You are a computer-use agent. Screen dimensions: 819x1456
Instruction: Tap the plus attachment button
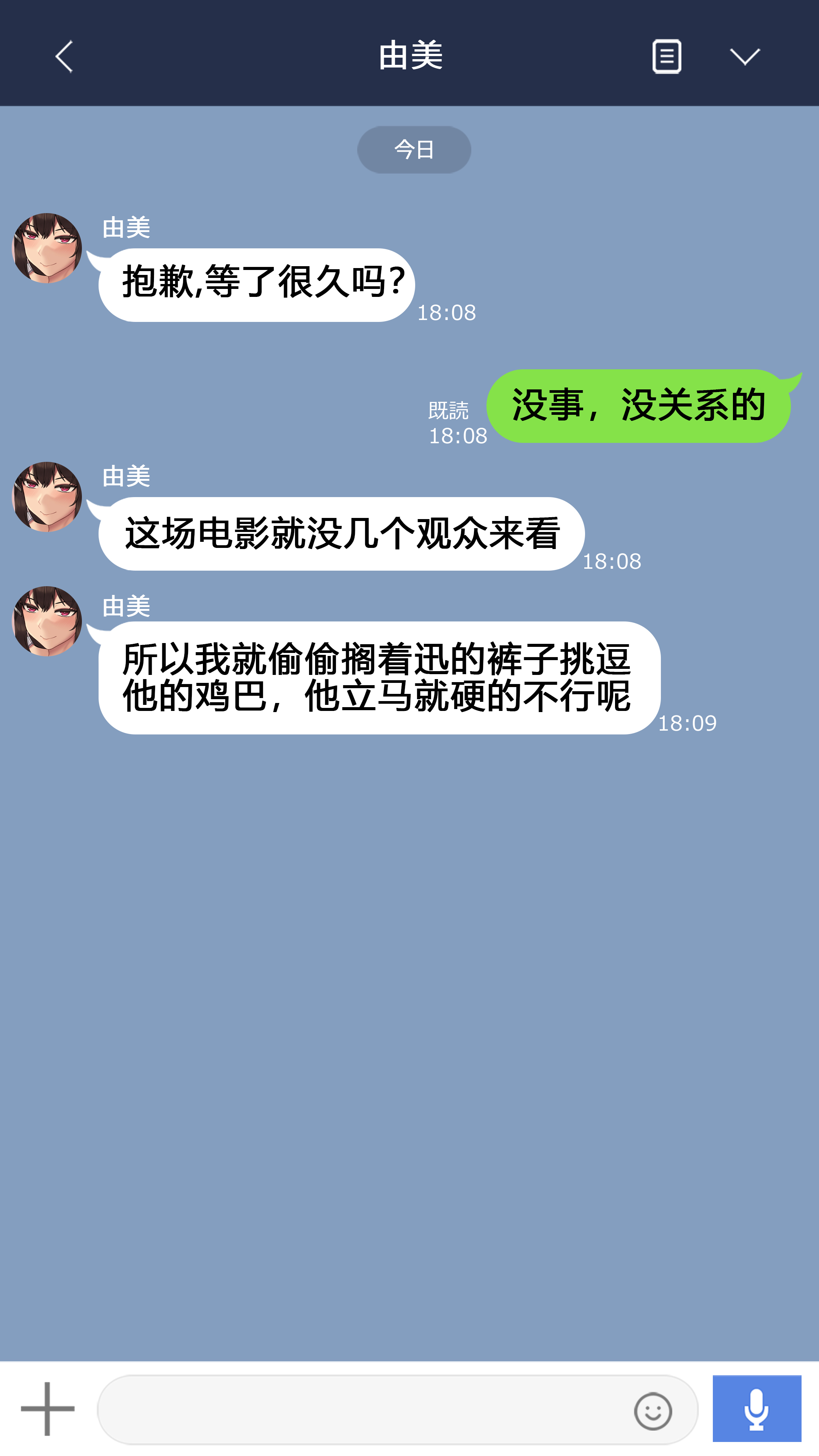[47, 1409]
